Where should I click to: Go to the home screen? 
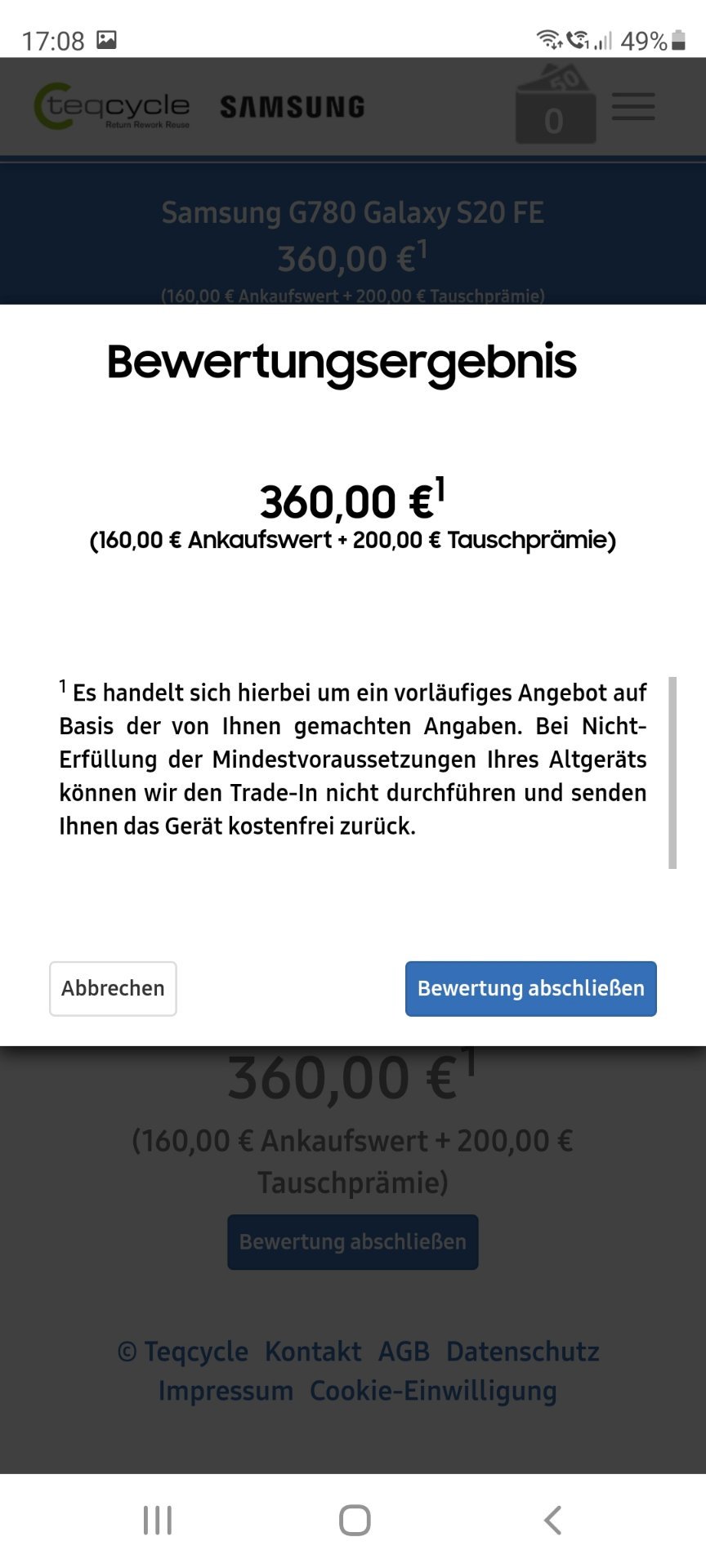tap(355, 1521)
